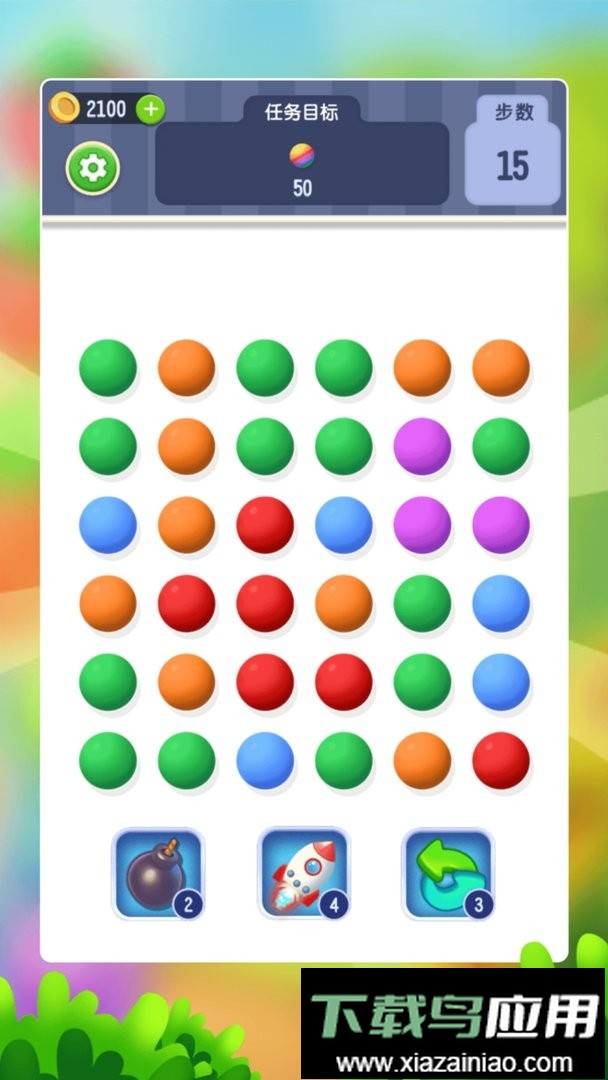This screenshot has height=1080, width=608.
Task: Use the bomb power-up
Action: coord(157,874)
